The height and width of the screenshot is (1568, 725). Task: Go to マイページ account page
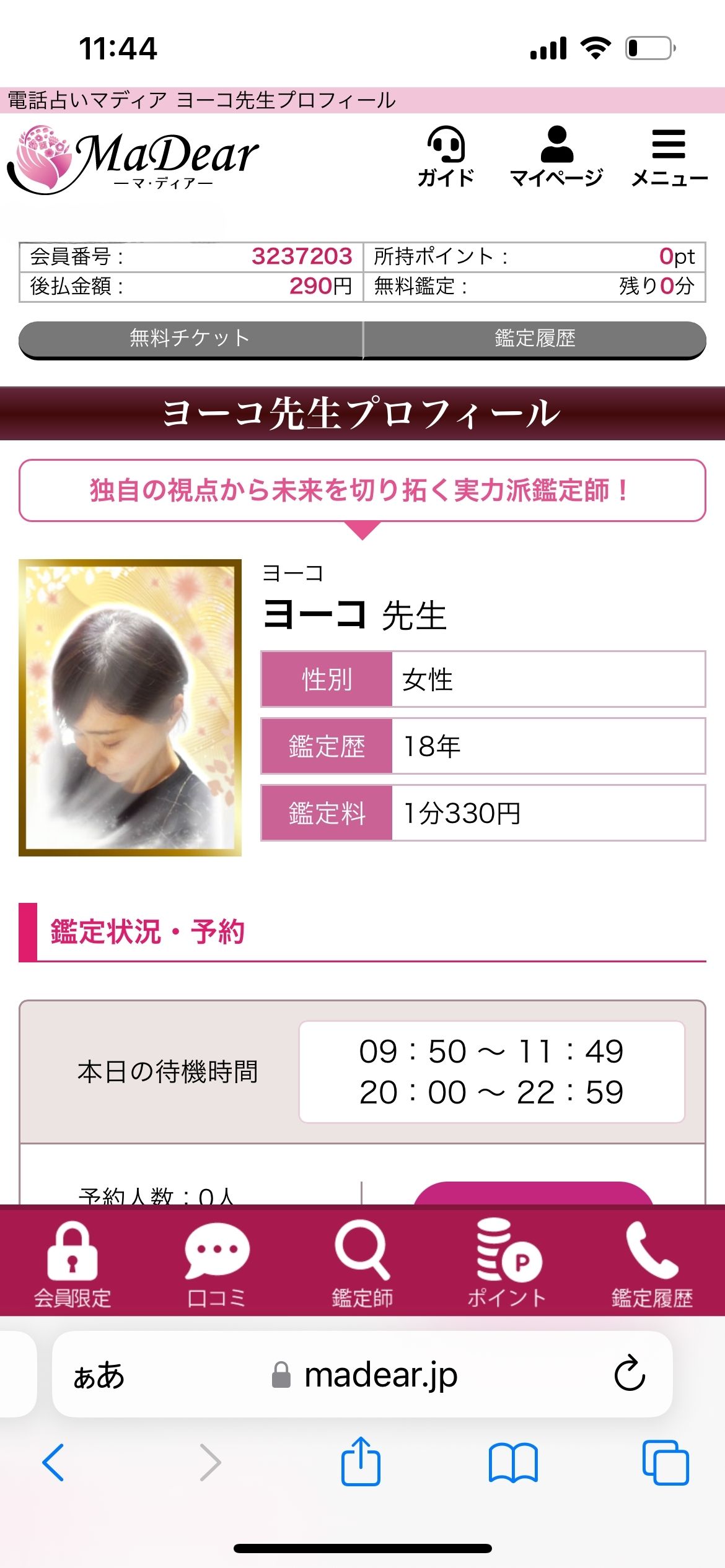tap(556, 157)
